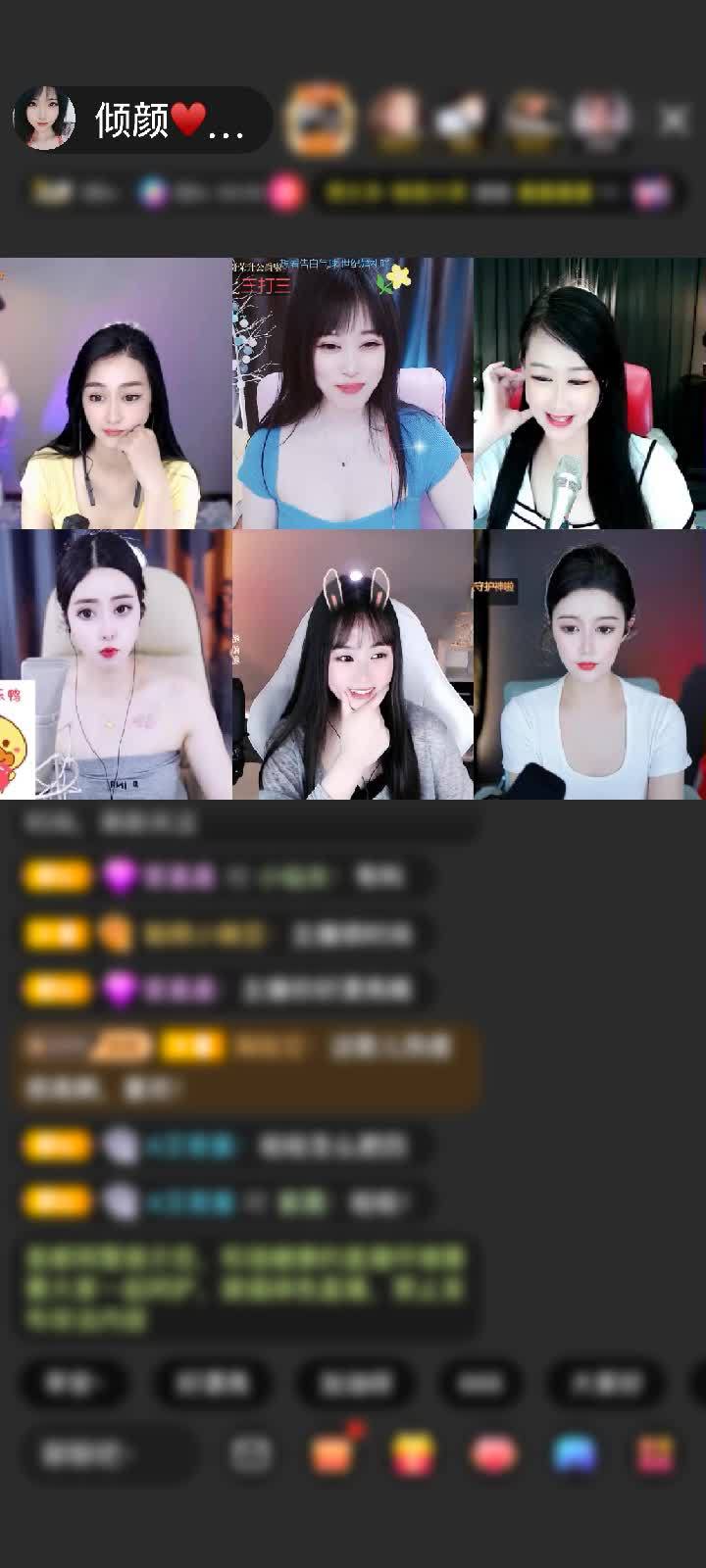Open streamer tile in grey tube top
The image size is (706, 1568).
pos(116,664)
